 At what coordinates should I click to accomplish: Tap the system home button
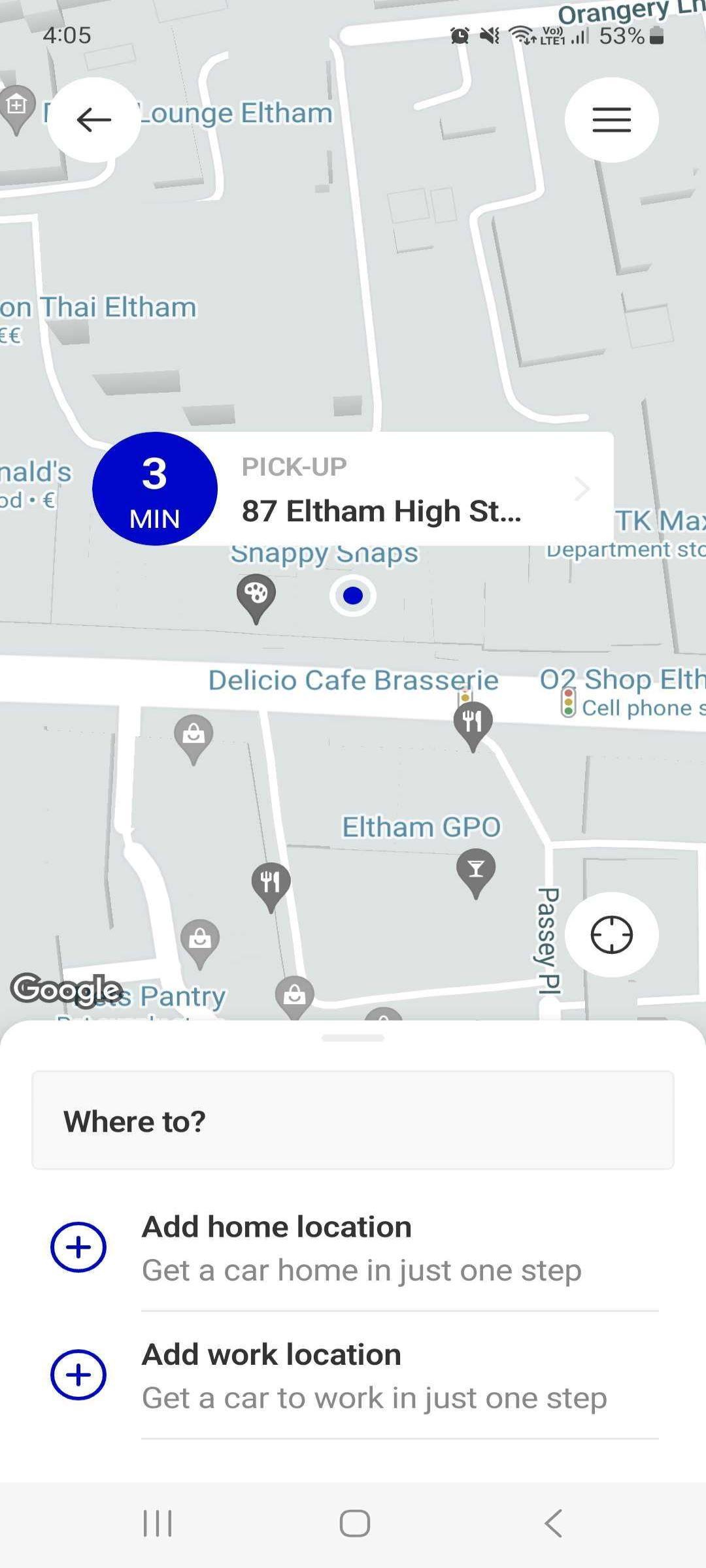(x=354, y=1524)
